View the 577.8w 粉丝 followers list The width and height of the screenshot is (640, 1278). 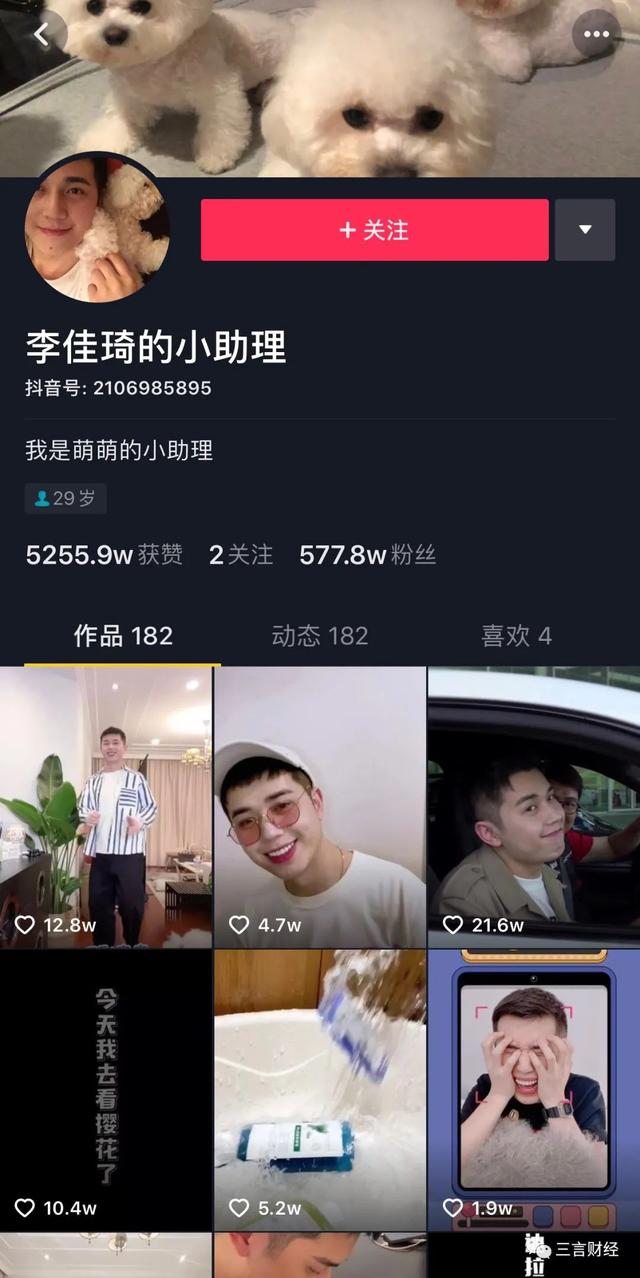tap(368, 555)
